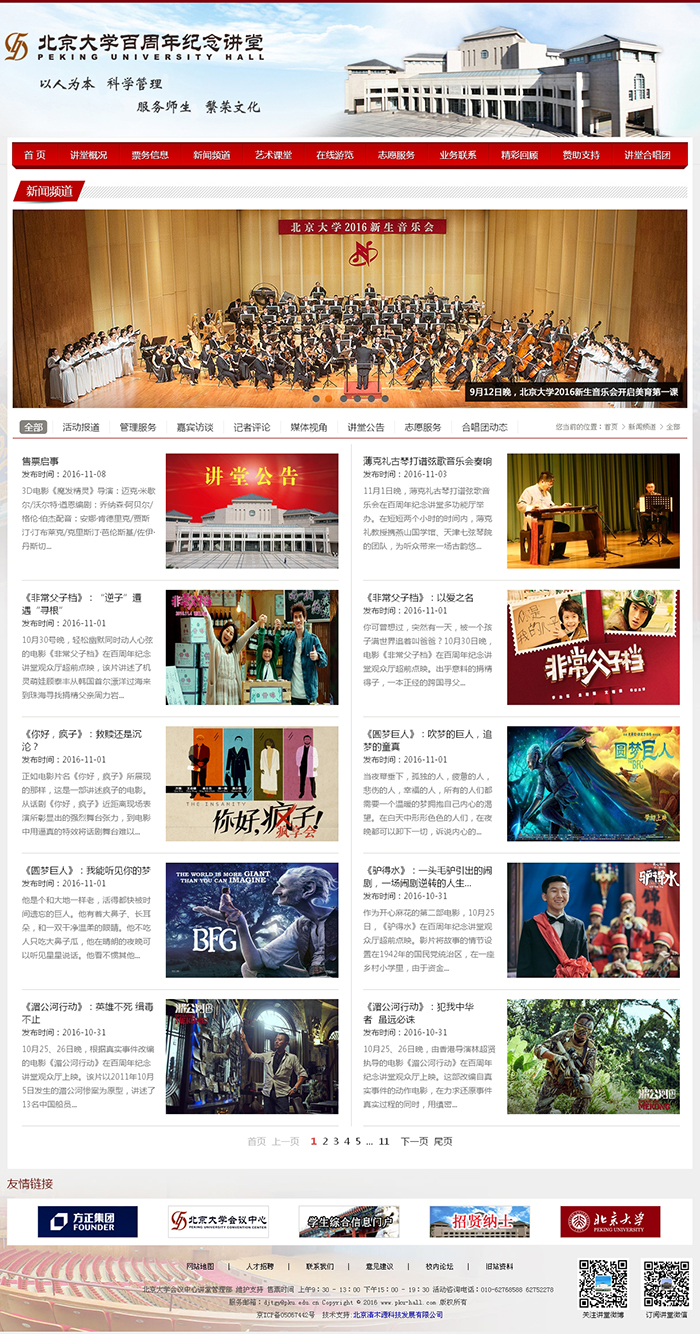Open the BFG movie poster thumbnail

252,920
